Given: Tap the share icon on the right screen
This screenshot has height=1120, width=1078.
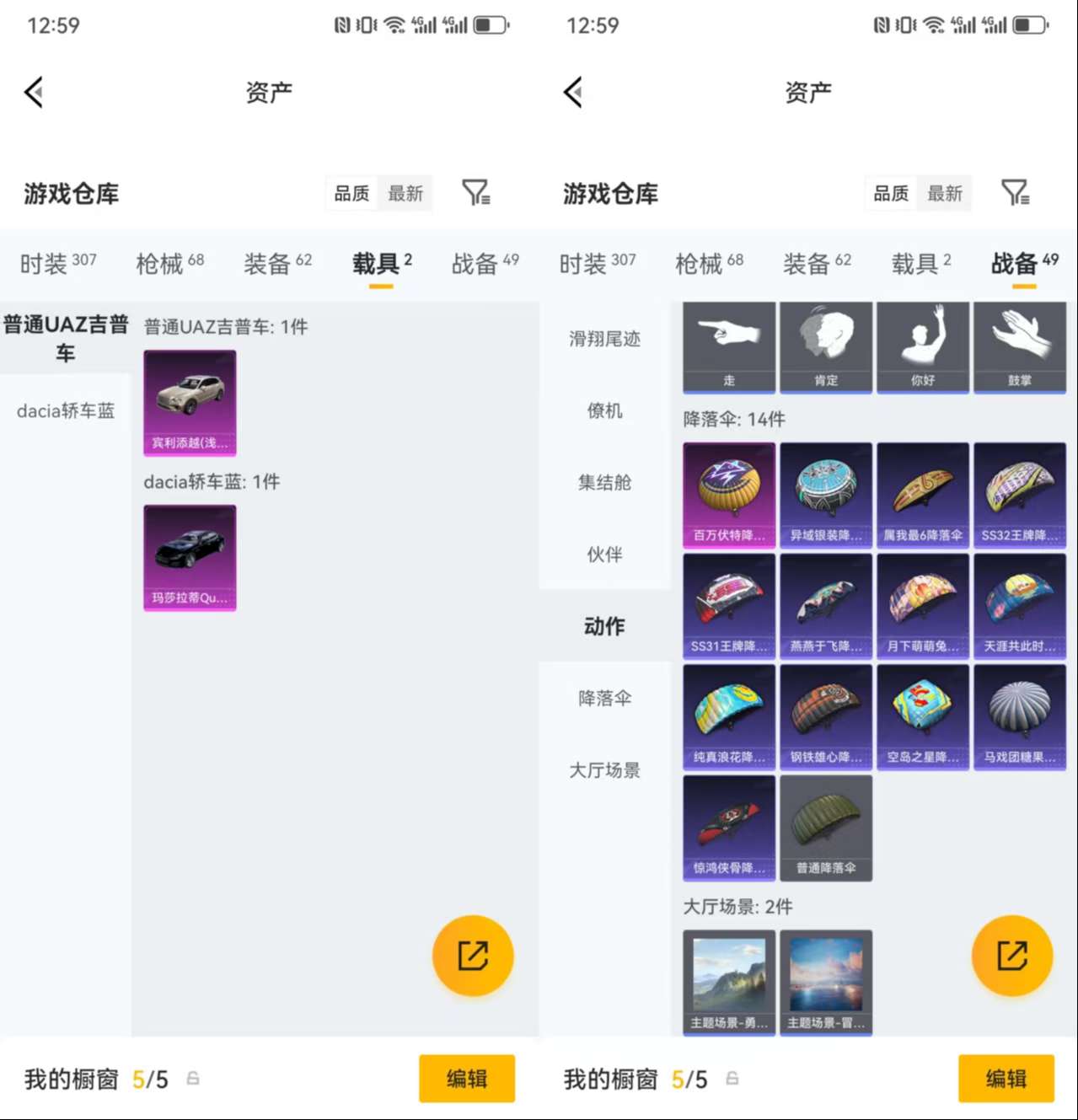Looking at the screenshot, I should (1012, 955).
